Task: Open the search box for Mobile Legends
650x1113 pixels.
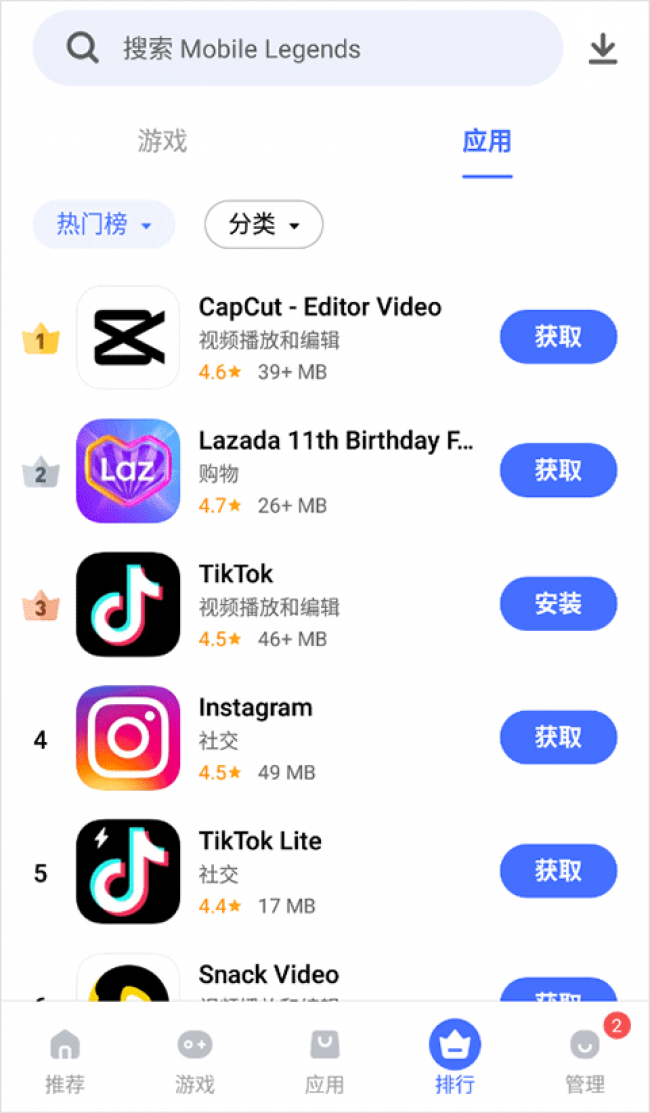Action: click(298, 49)
